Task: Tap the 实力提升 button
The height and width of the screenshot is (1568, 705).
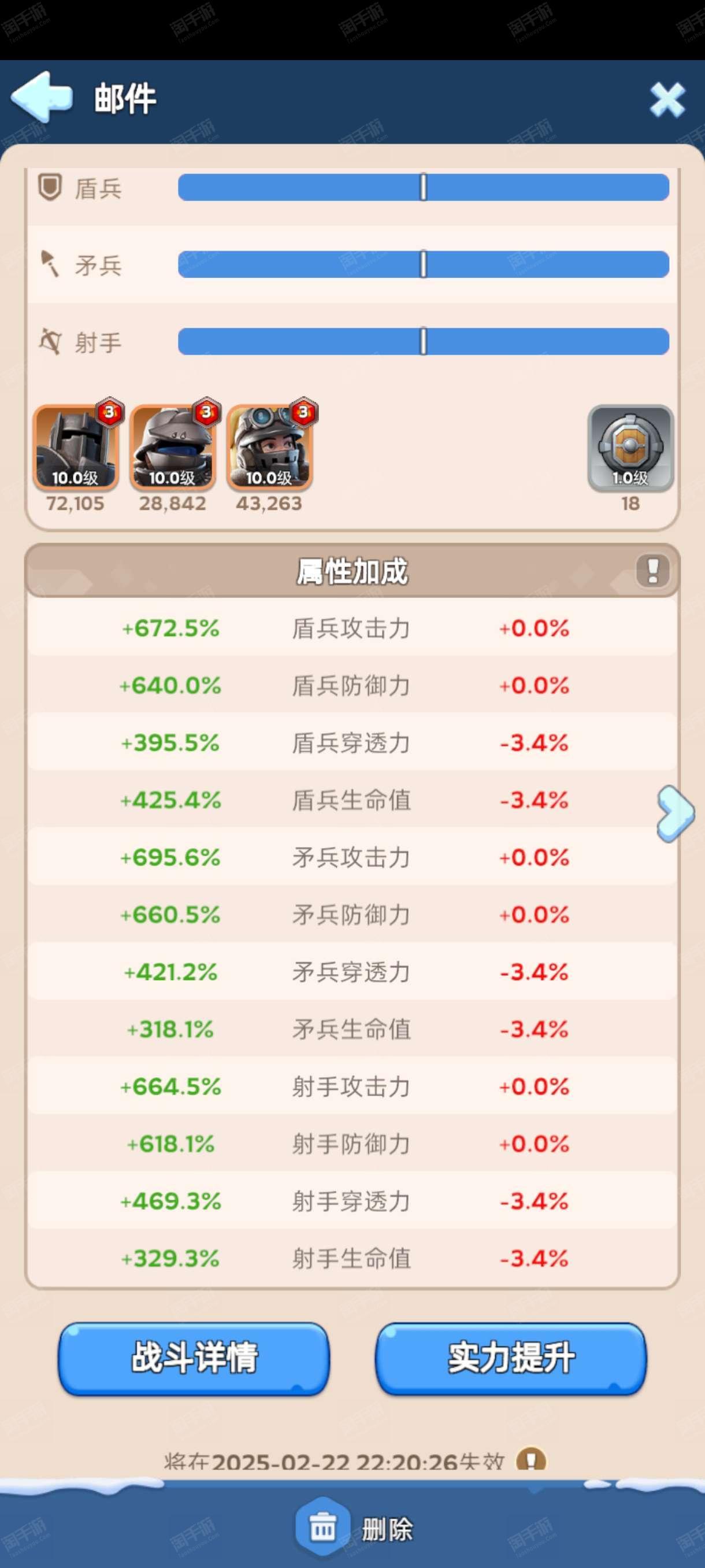Action: 510,1359
